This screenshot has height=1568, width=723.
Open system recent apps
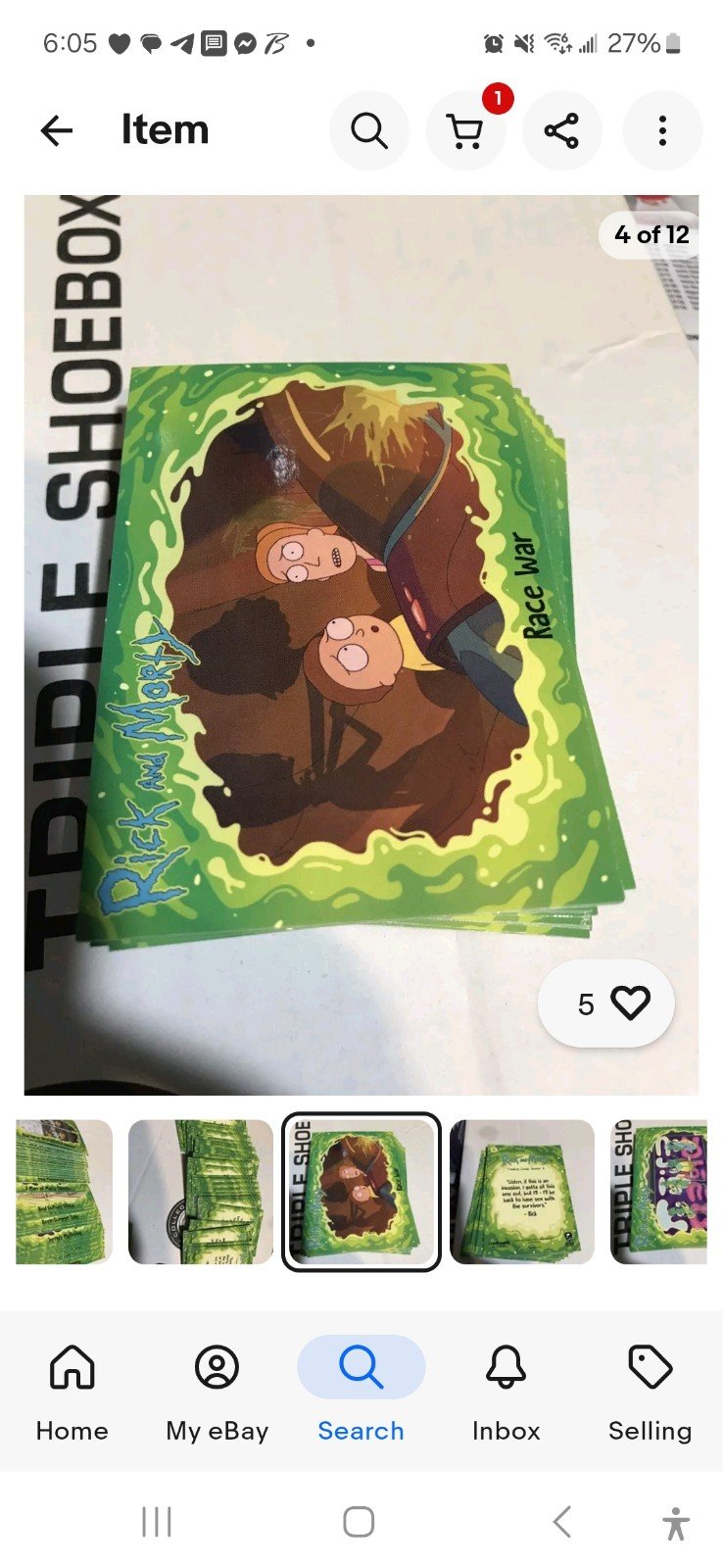(x=157, y=1522)
